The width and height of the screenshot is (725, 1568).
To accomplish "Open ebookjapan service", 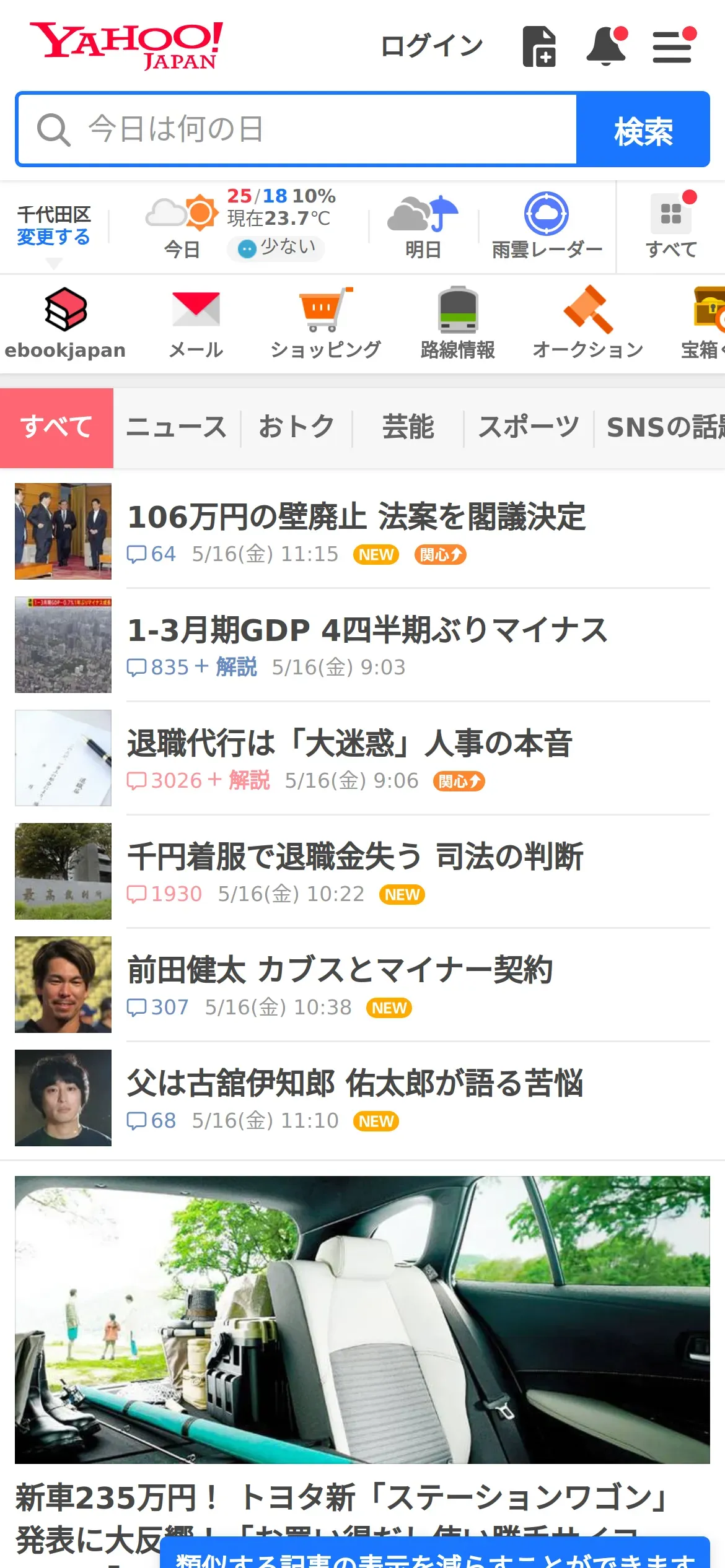I will point(65,323).
